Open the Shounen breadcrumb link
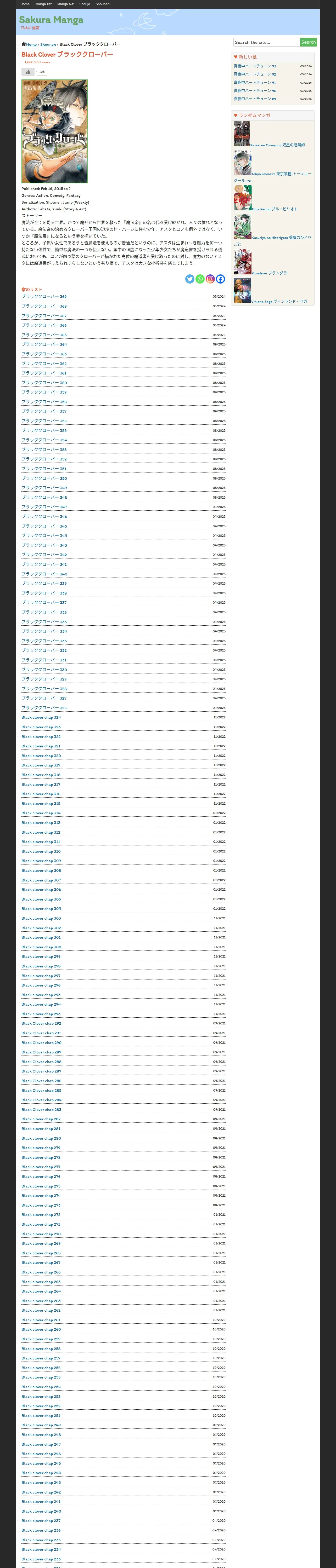336x1568 pixels. pyautogui.click(x=48, y=44)
